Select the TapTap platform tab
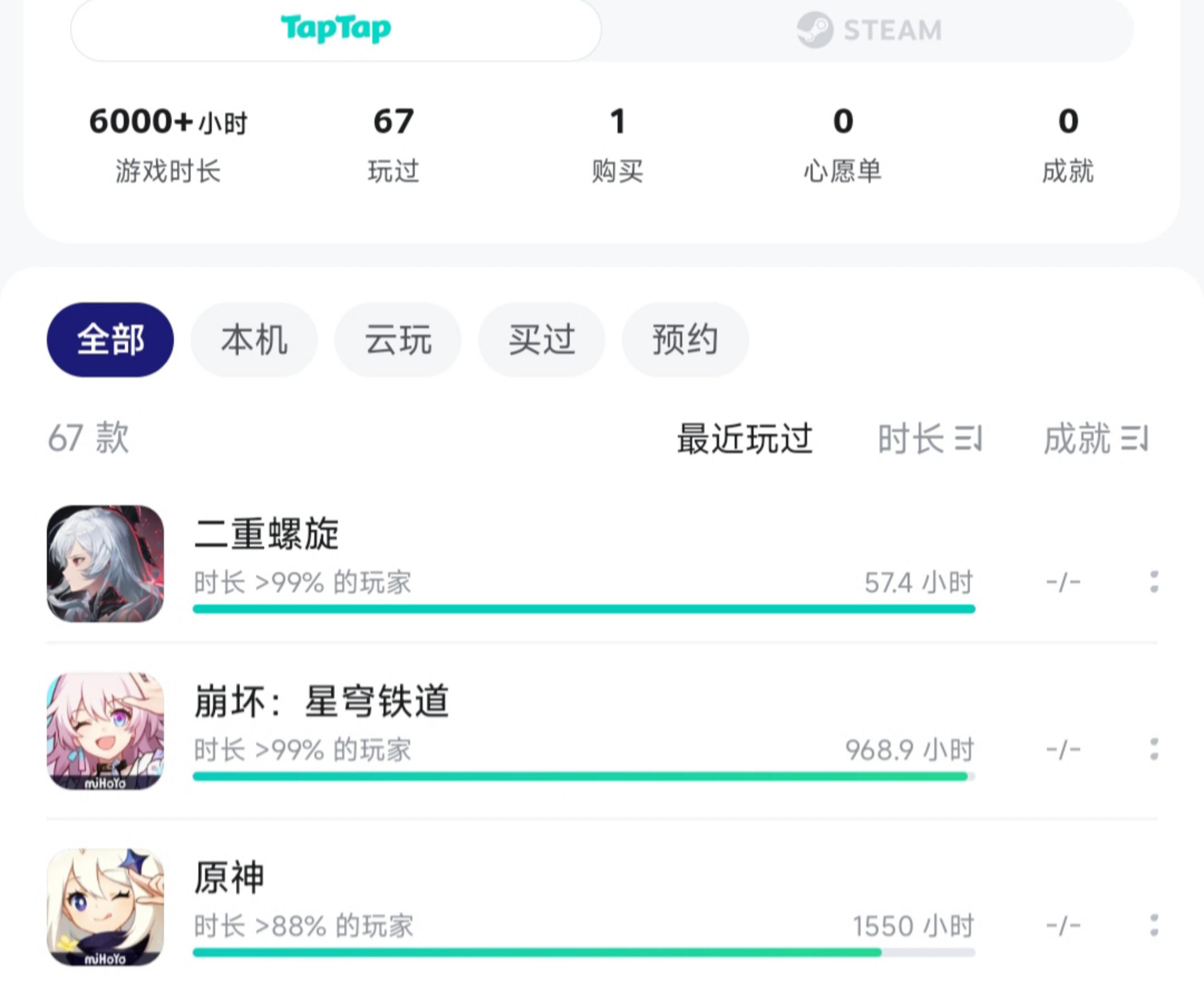The height and width of the screenshot is (993, 1204). coord(336,28)
